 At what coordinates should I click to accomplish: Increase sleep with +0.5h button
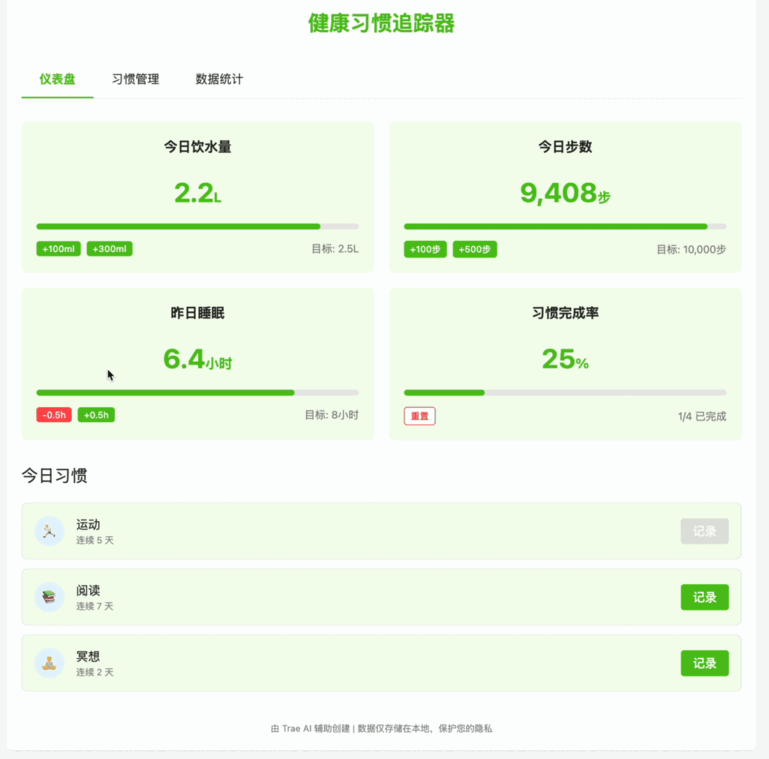[96, 415]
